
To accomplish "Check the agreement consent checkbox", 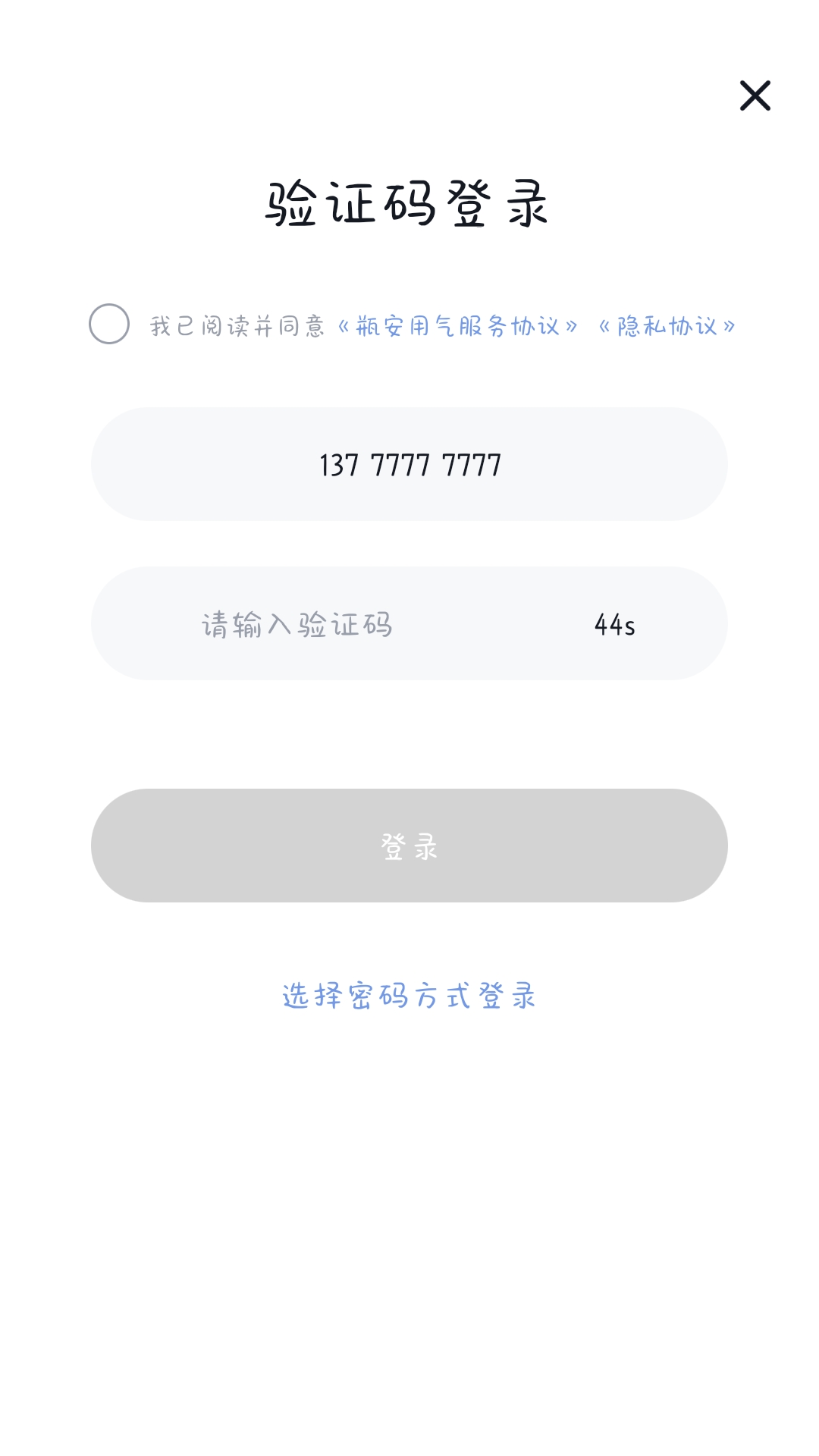I will (109, 324).
